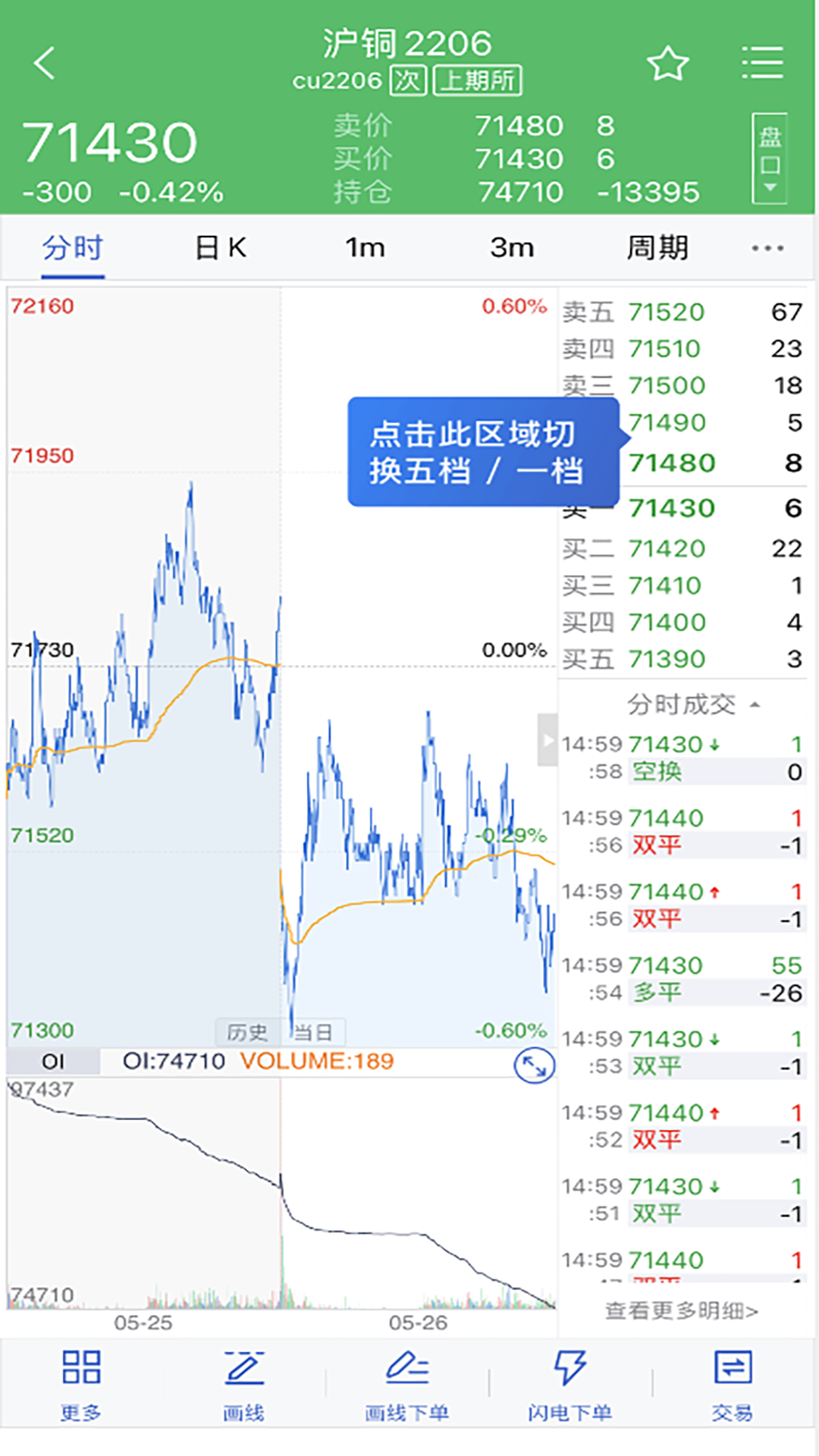Select the 分时 tab
The height and width of the screenshot is (1456, 819).
pyautogui.click(x=73, y=248)
